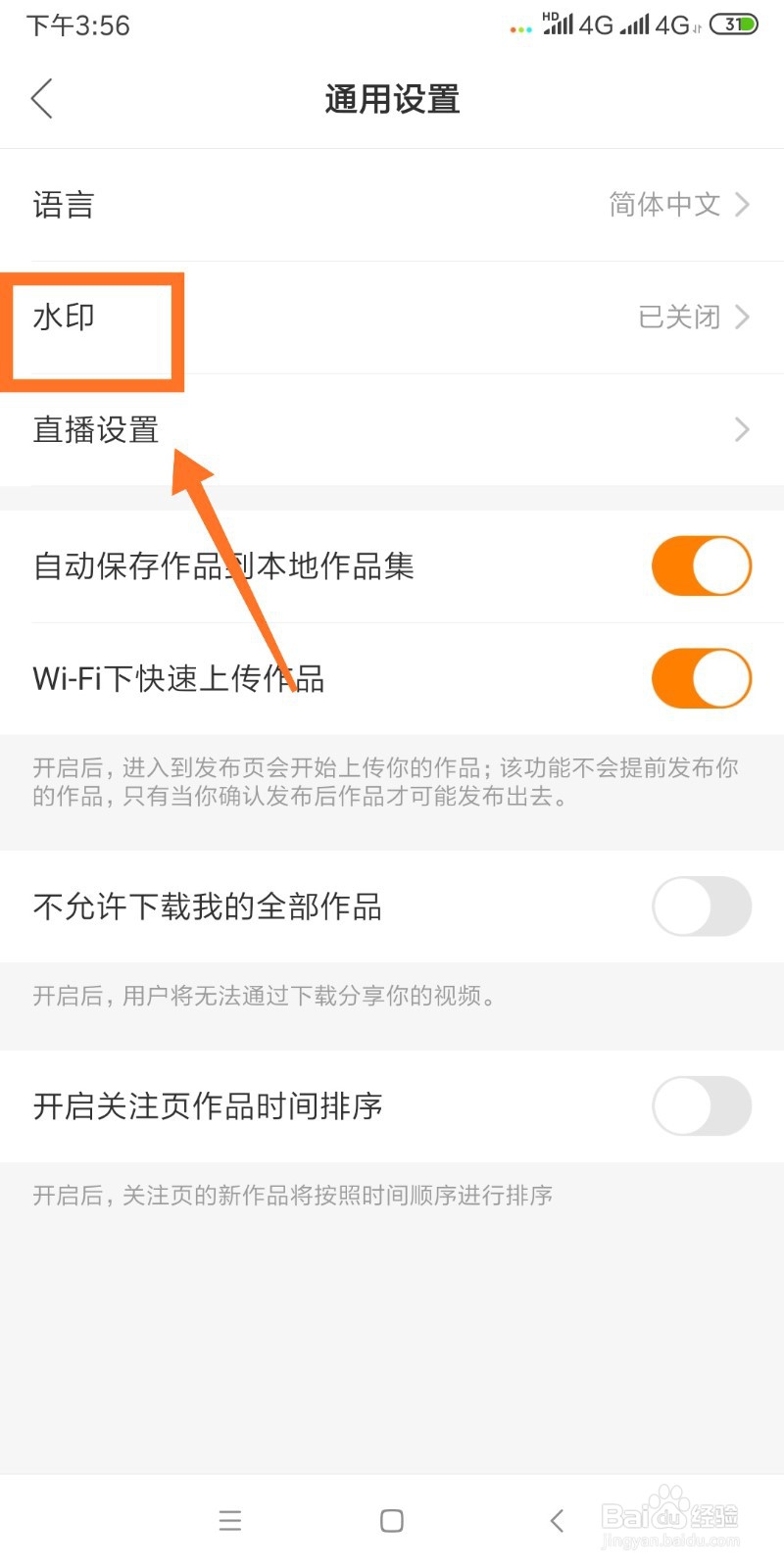Open the 水印 watermark setting
784x1568 pixels.
coord(392,318)
